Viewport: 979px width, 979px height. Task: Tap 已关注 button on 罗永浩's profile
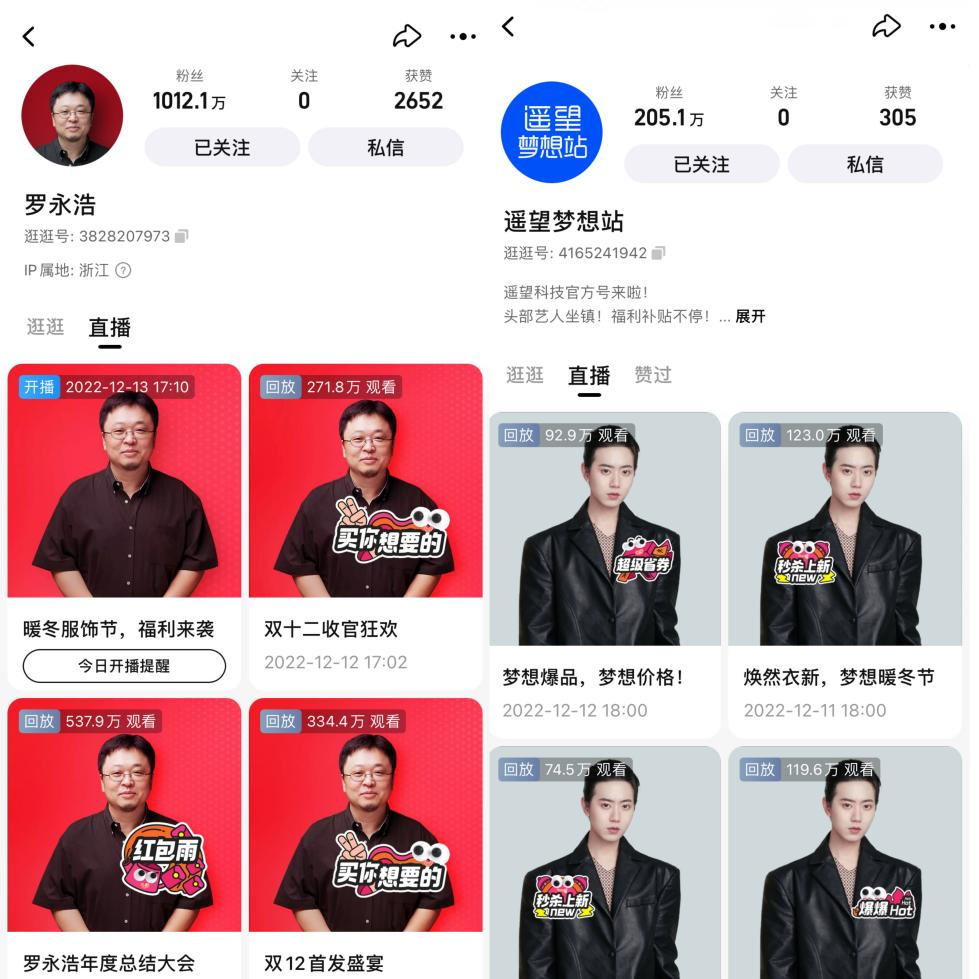[222, 147]
